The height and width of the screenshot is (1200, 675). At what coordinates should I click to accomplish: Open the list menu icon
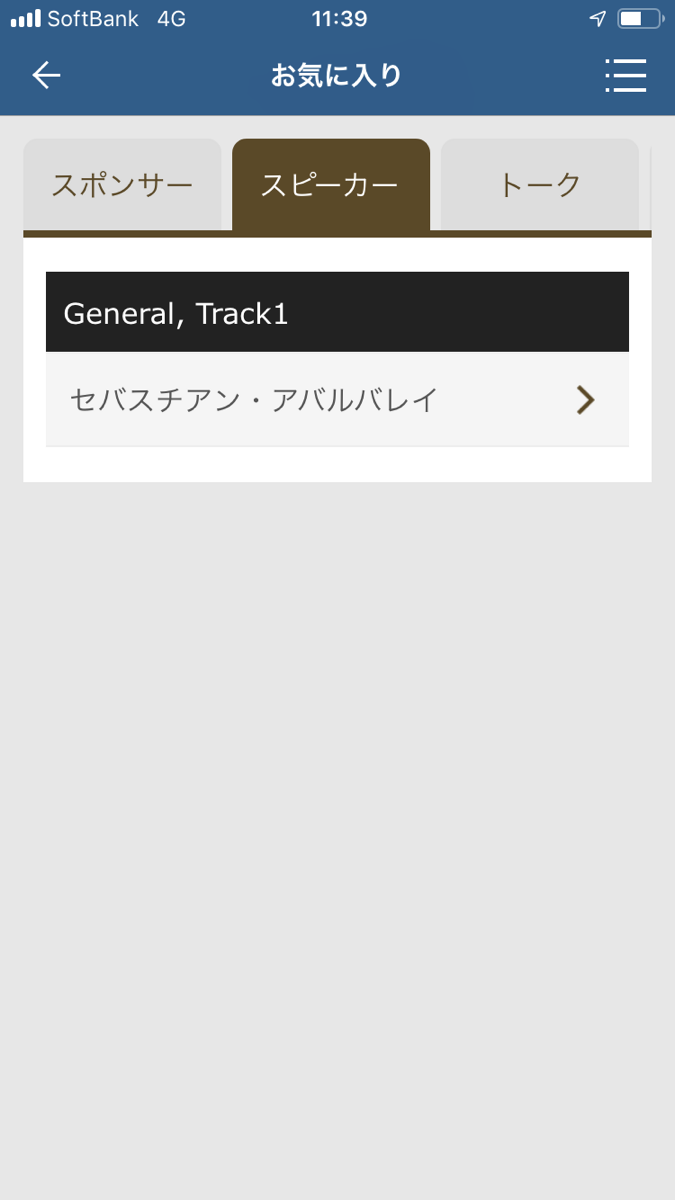coord(626,75)
